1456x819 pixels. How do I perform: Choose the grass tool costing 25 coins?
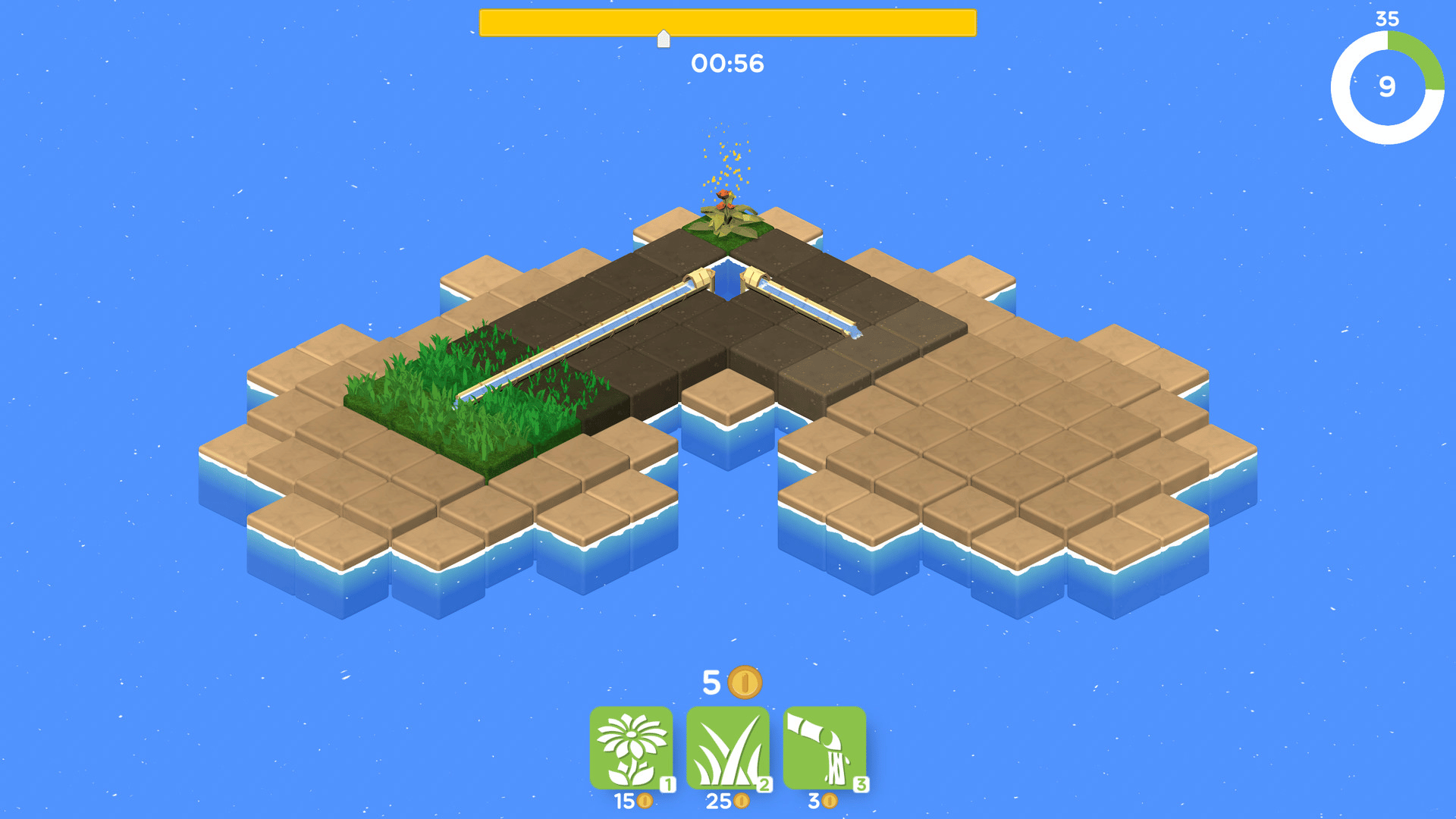pos(727,748)
